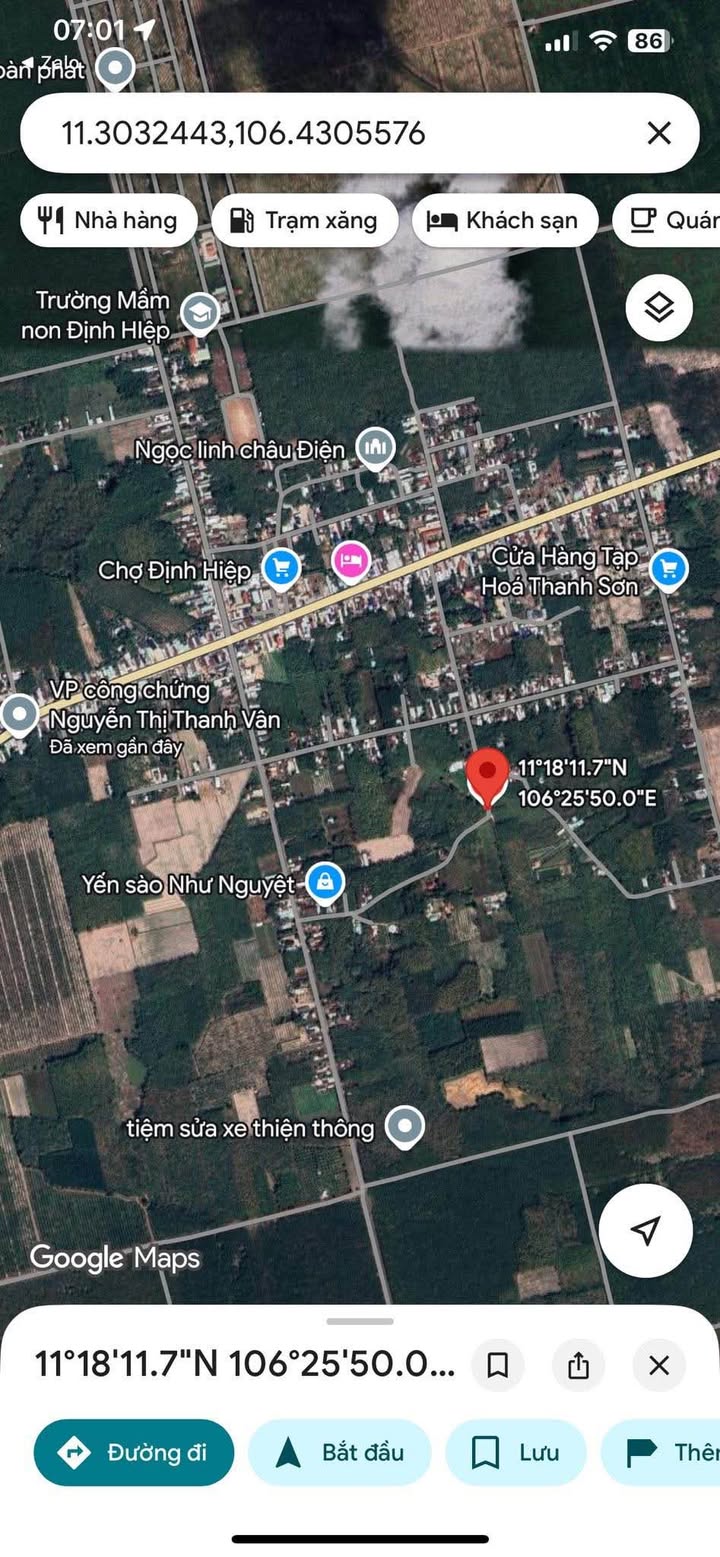Start navigation with Bắt đầu
This screenshot has width=720, height=1557.
[340, 1452]
